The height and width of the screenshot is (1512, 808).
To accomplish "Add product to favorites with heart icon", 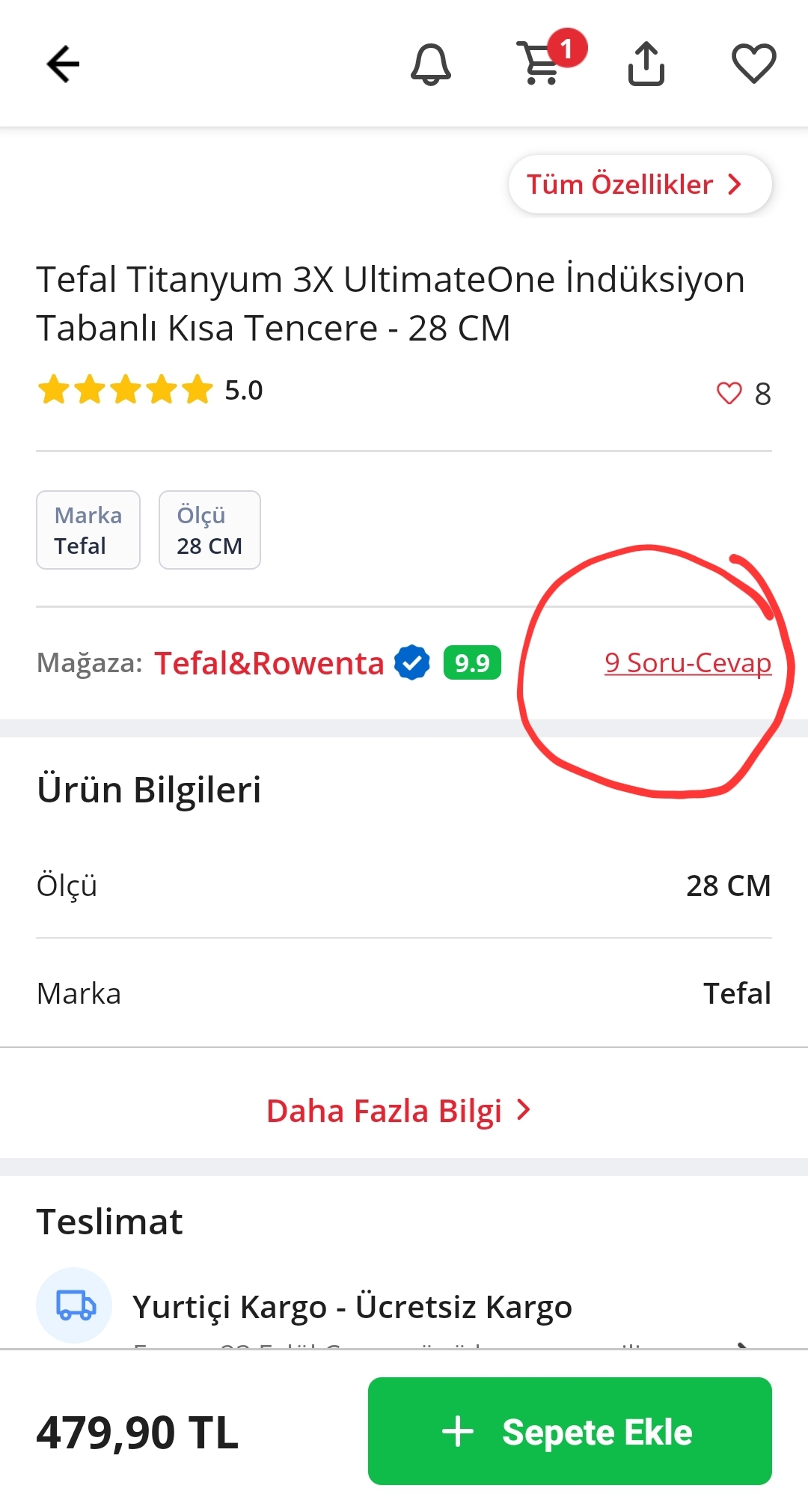I will point(753,64).
